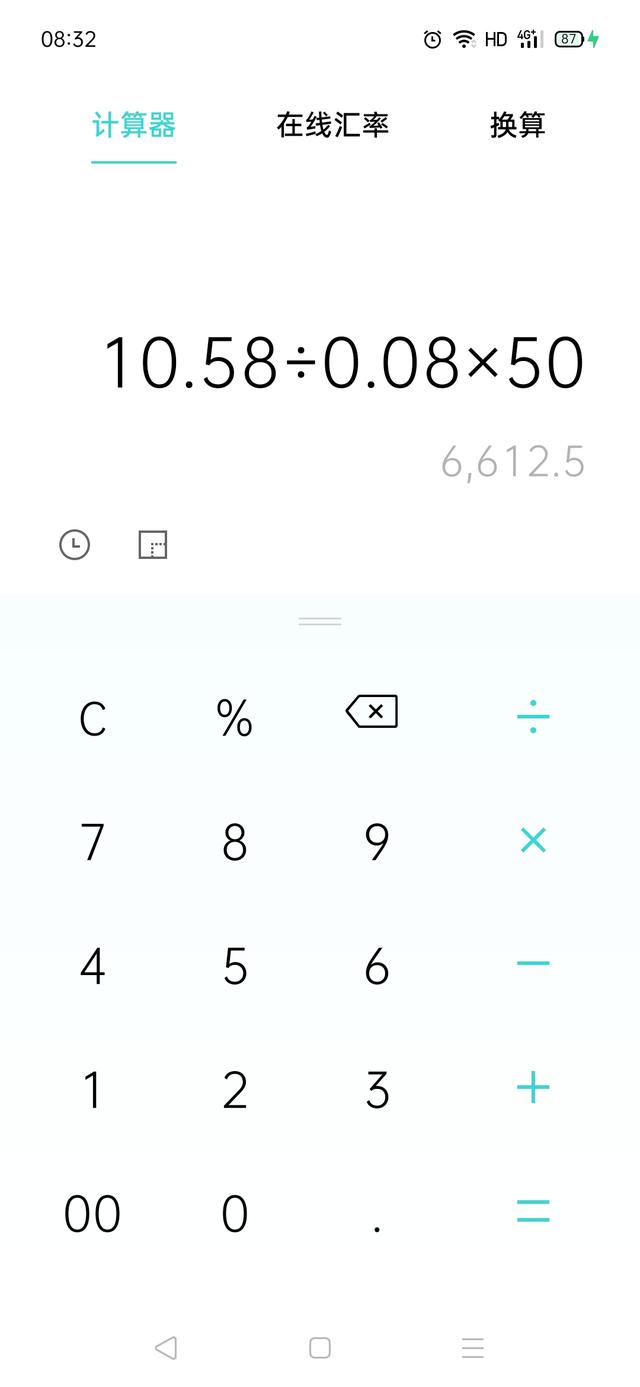The height and width of the screenshot is (1387, 640).
Task: Switch to the 在线汇率 tab
Action: (x=332, y=126)
